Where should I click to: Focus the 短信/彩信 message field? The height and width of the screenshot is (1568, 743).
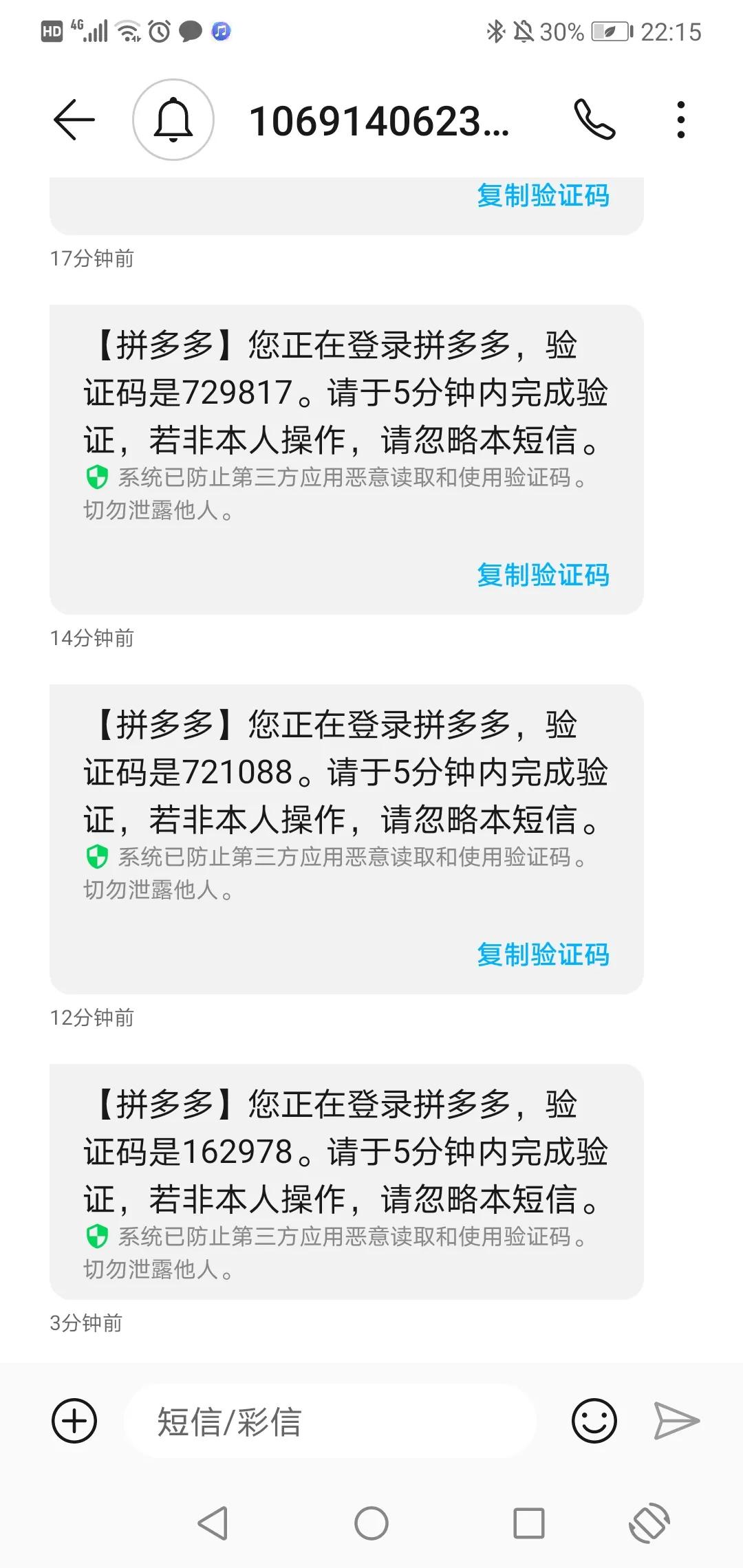[x=330, y=1422]
